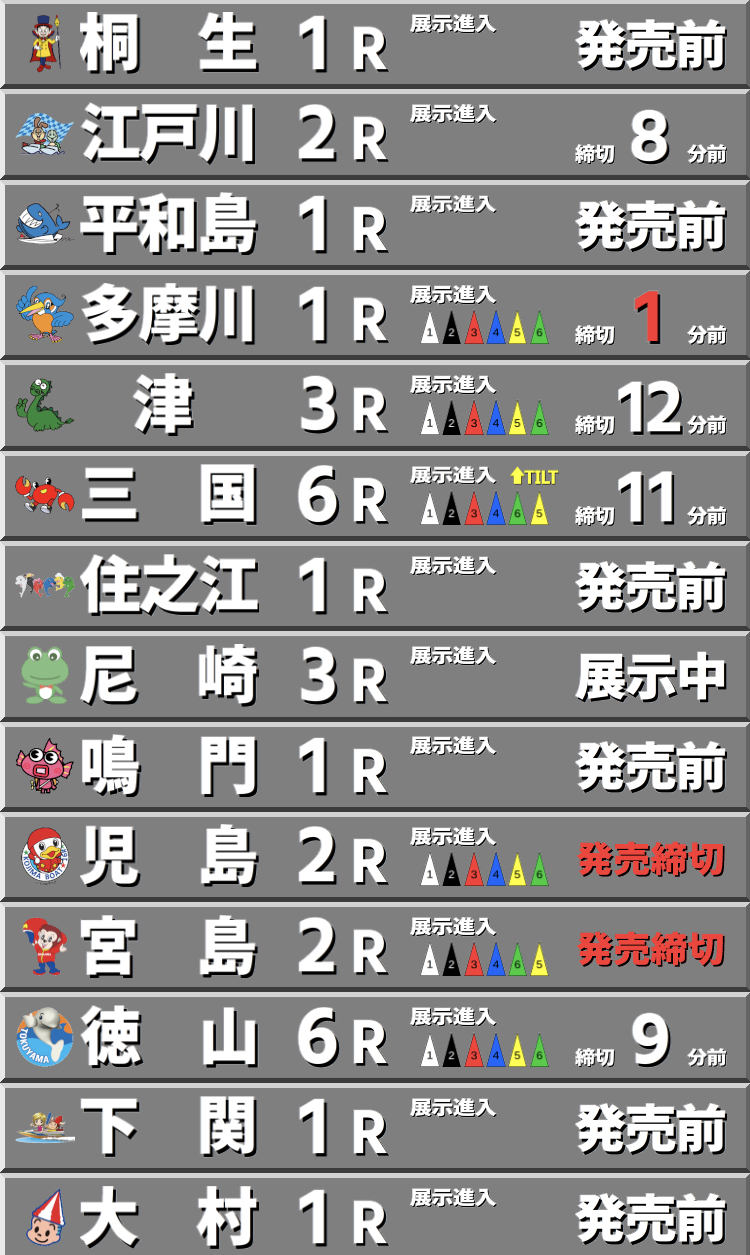Select the 江戸川 2R race row

click(x=375, y=134)
